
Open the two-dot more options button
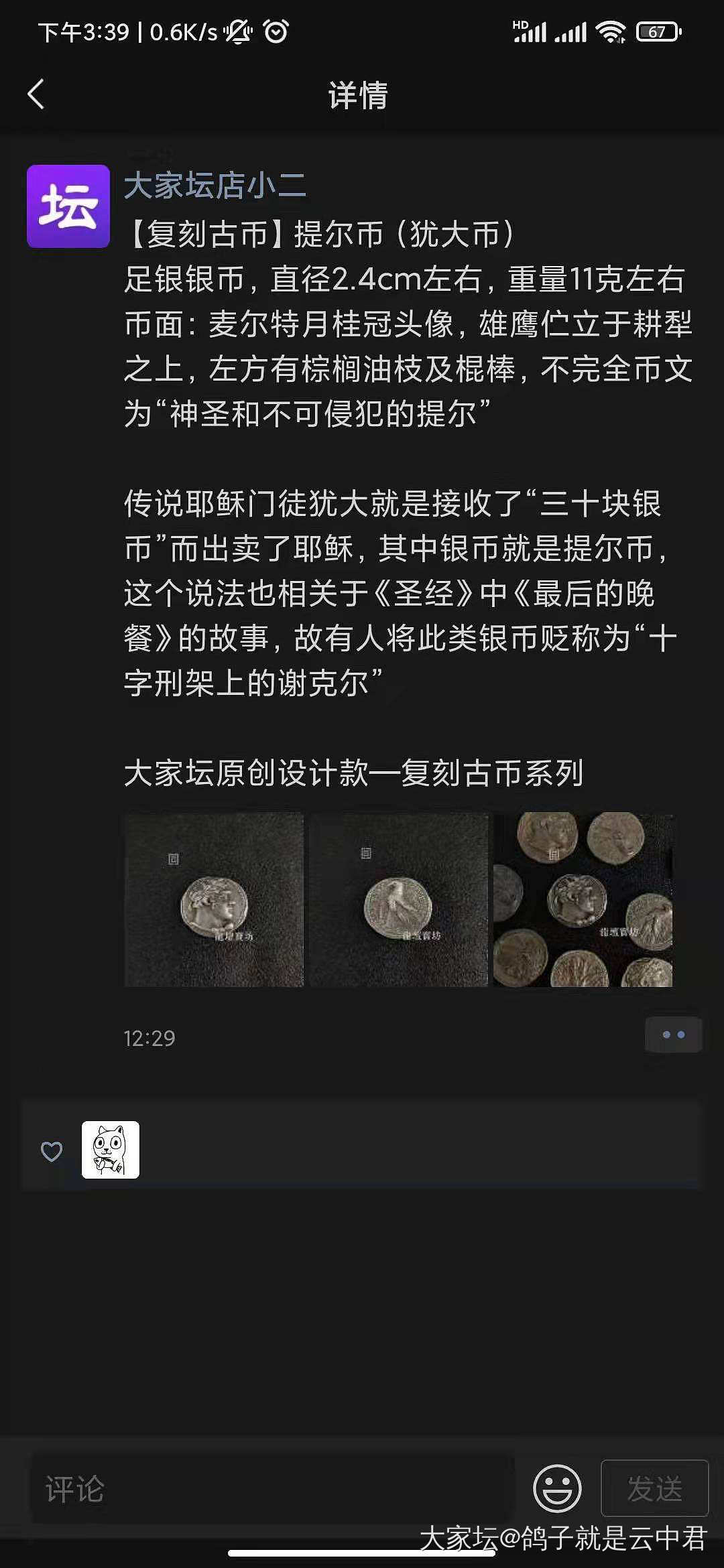[673, 1035]
